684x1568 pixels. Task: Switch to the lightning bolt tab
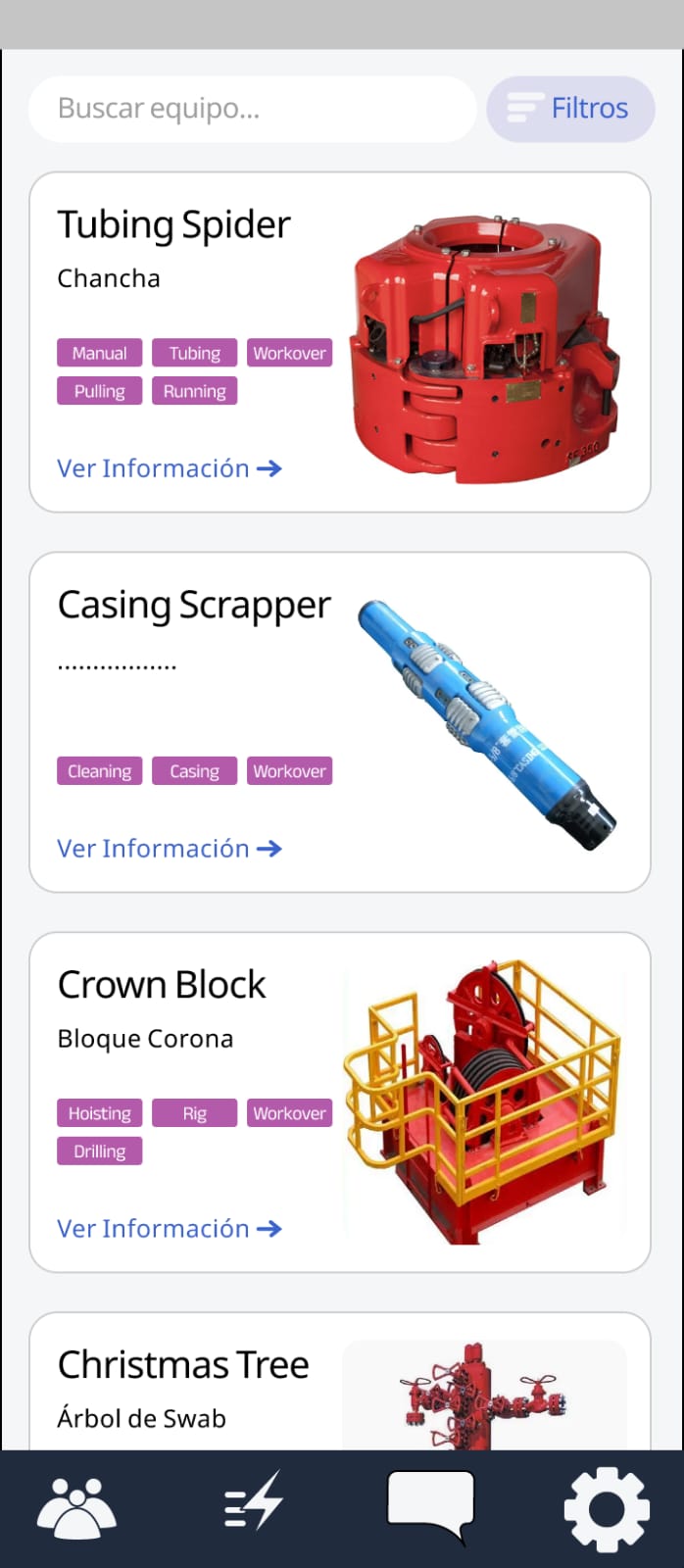tap(254, 1501)
